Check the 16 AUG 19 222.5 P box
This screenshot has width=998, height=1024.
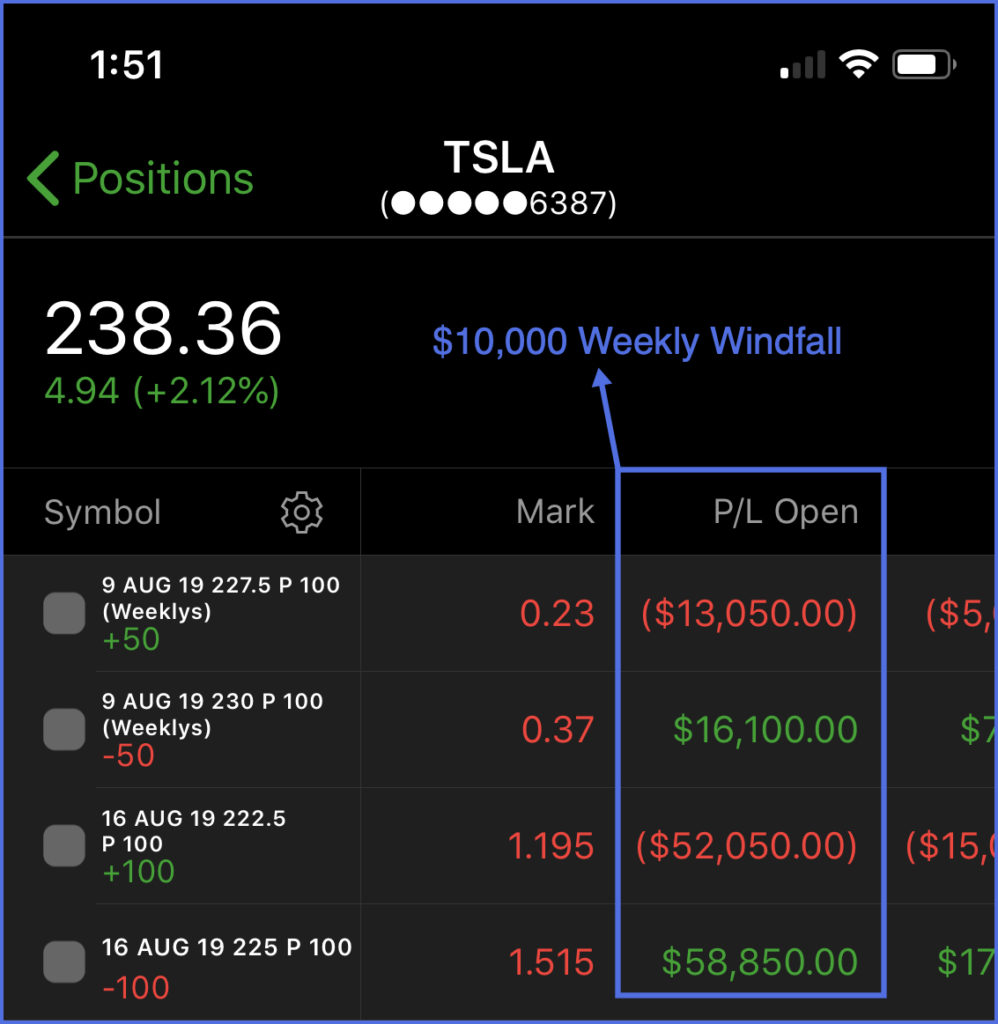click(64, 846)
